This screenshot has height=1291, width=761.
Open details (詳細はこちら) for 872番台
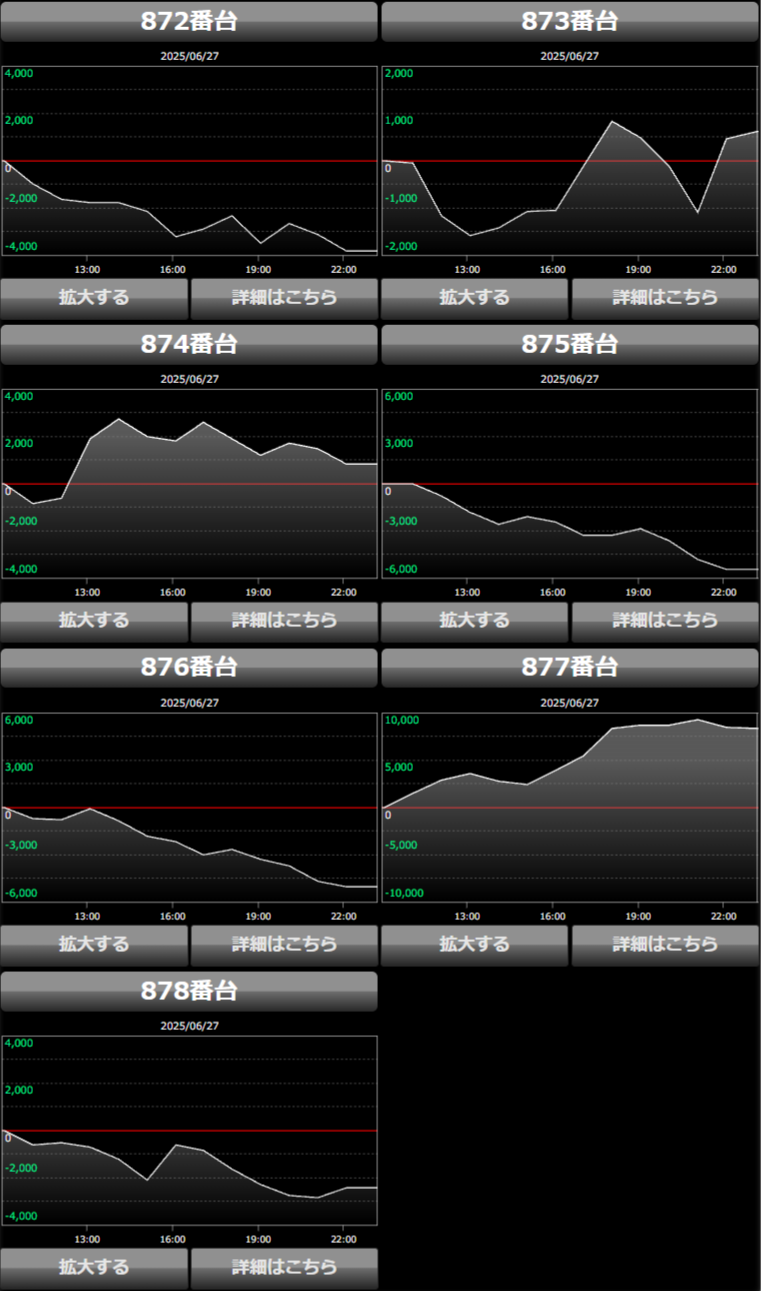coord(284,298)
